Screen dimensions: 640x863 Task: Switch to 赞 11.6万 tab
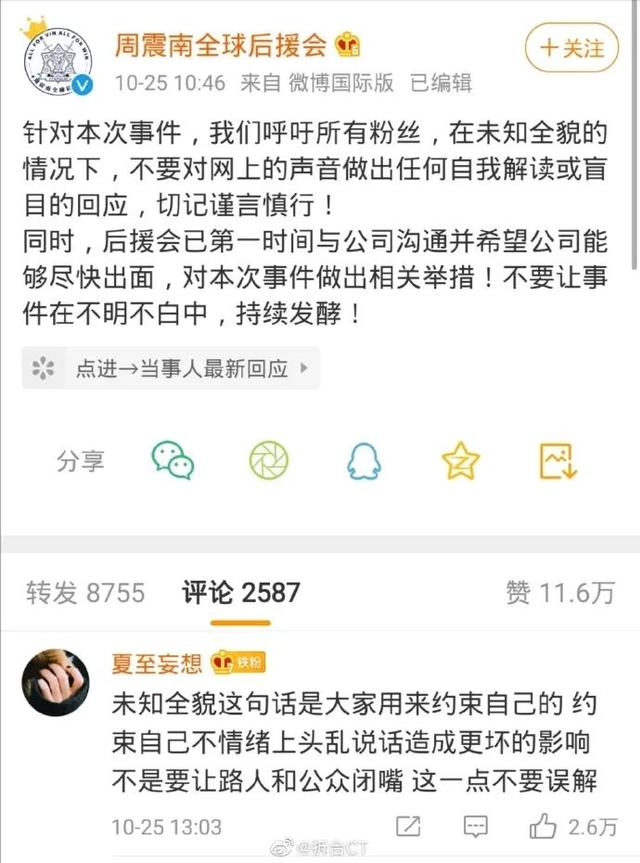(560, 593)
